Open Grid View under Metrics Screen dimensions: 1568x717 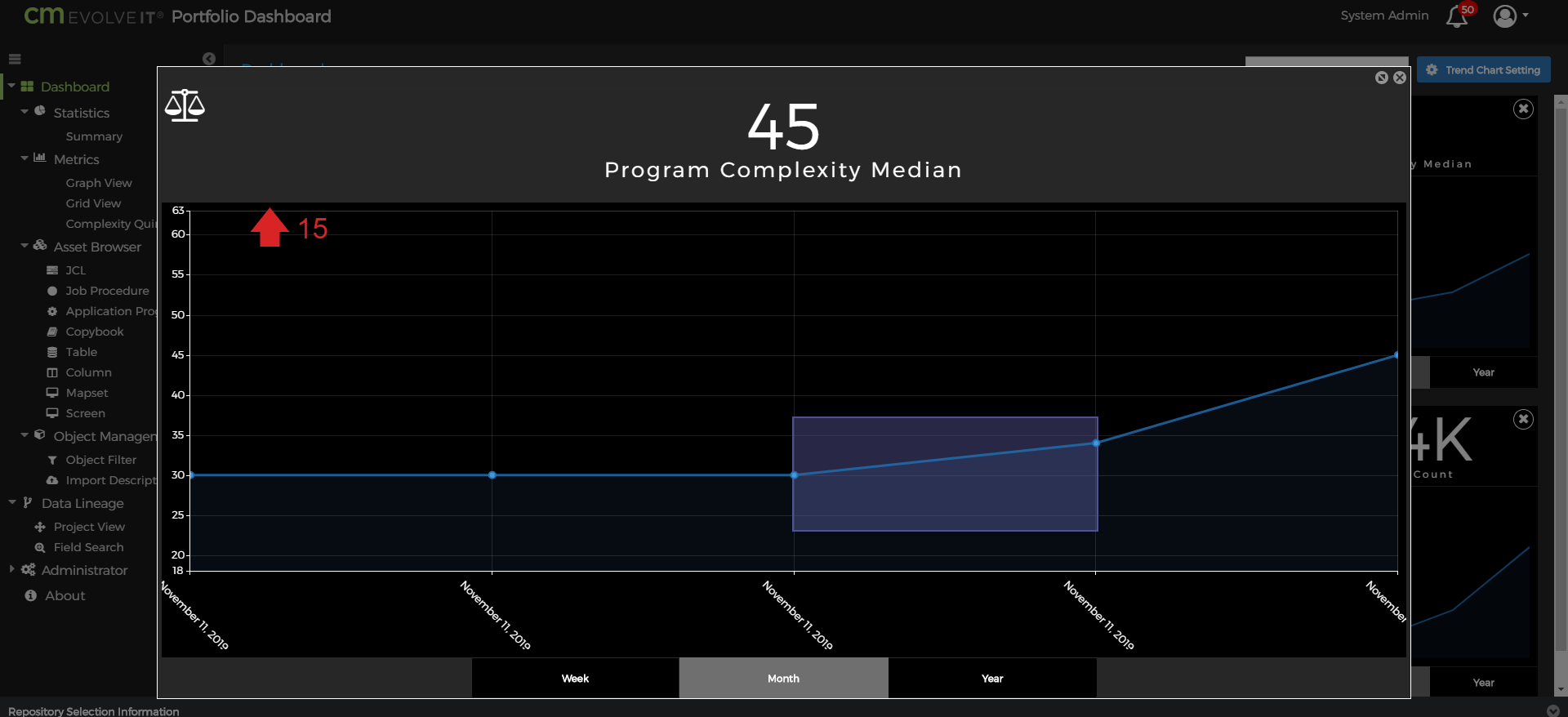[x=93, y=203]
